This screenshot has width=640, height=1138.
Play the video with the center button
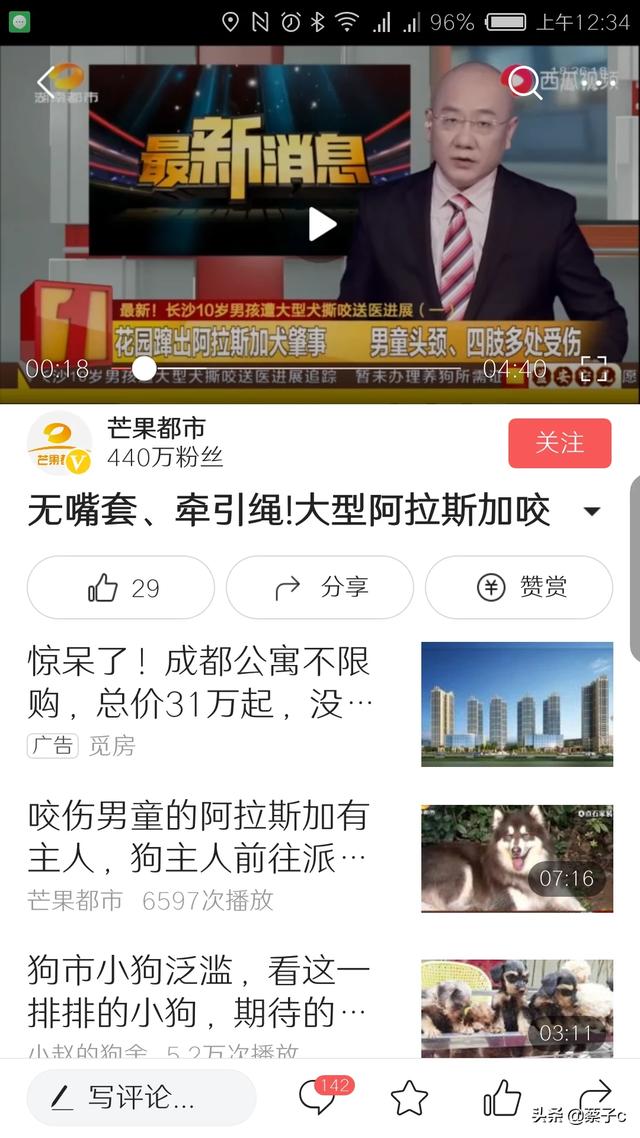point(321,224)
